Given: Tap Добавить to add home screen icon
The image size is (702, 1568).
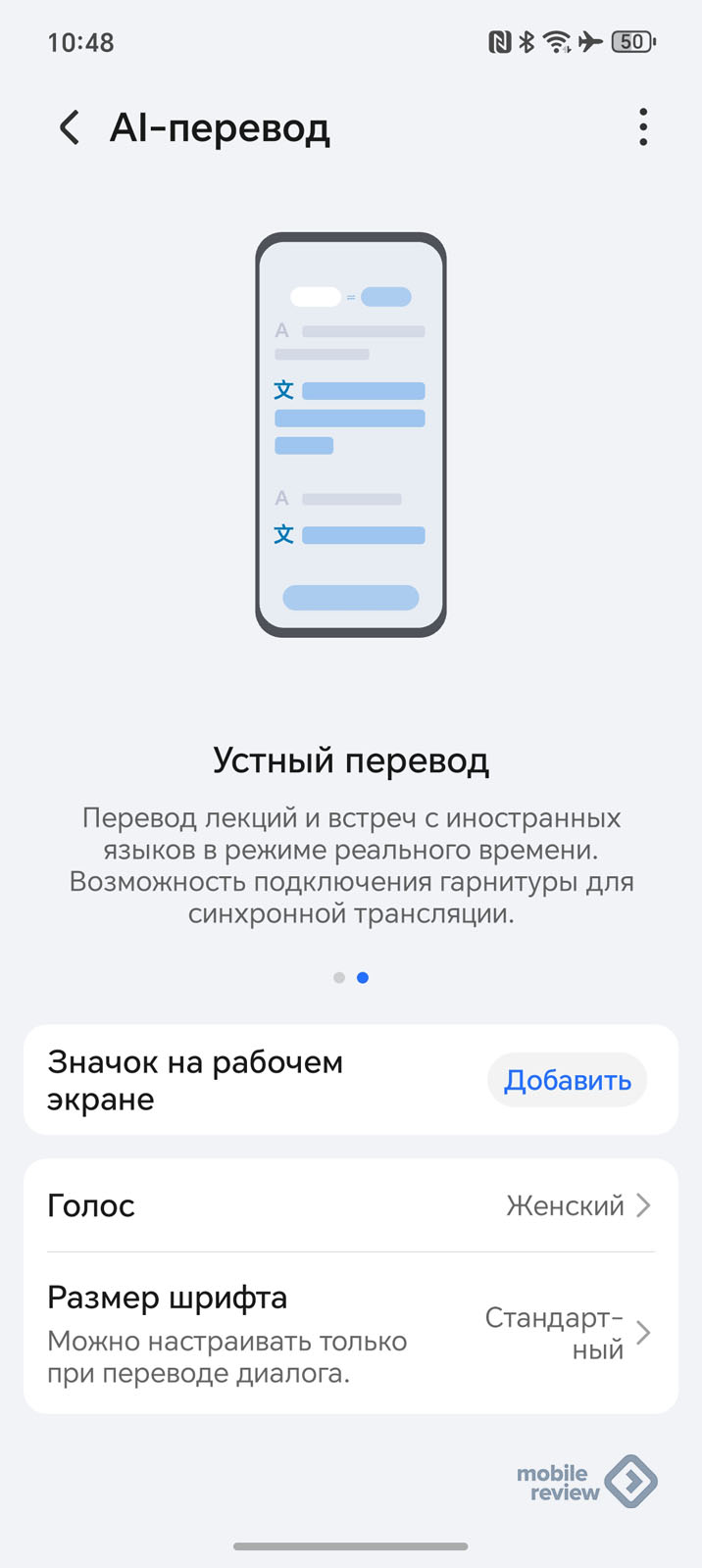Looking at the screenshot, I should pos(567,1081).
